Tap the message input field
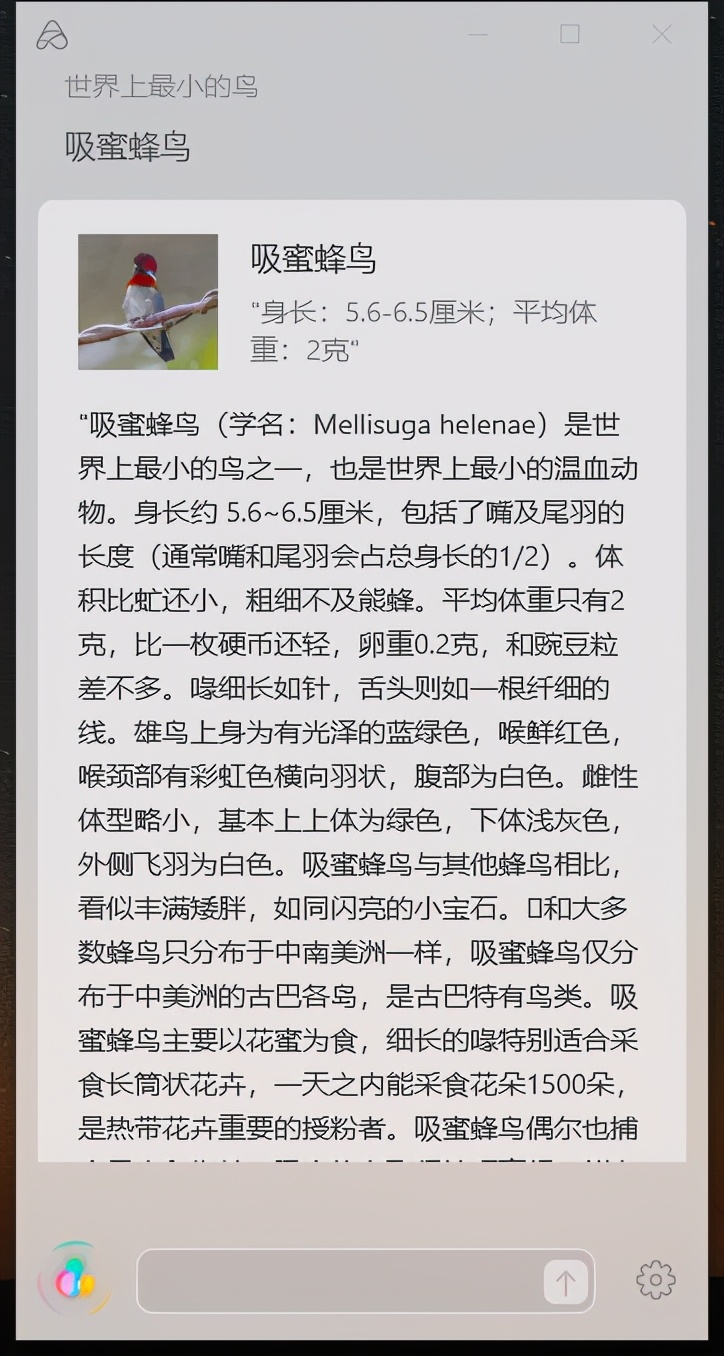724x1356 pixels. tap(340, 1281)
